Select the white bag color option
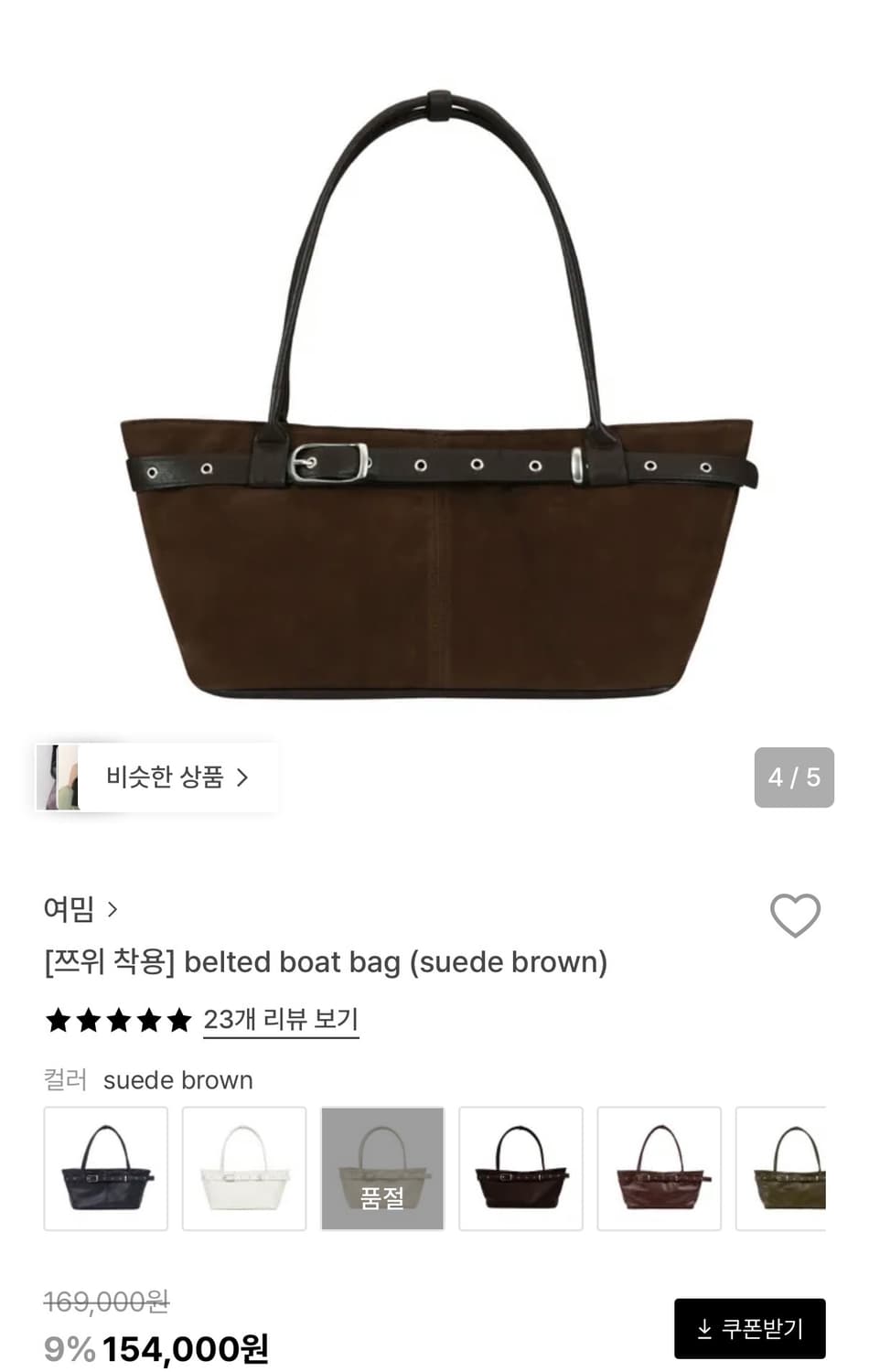This screenshot has height=1372, width=869. (243, 1169)
